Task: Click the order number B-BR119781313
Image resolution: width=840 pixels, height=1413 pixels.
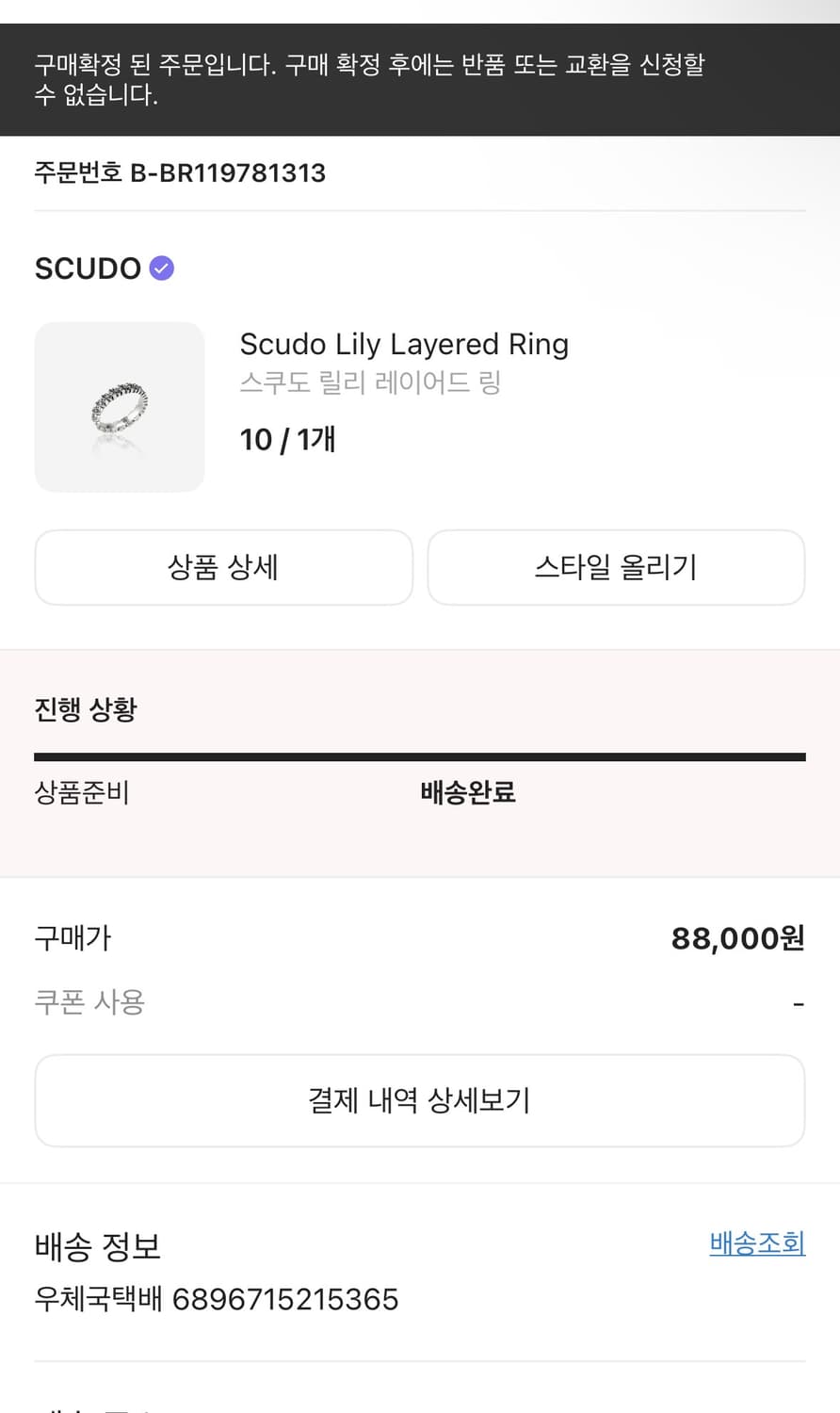Action: tap(182, 173)
